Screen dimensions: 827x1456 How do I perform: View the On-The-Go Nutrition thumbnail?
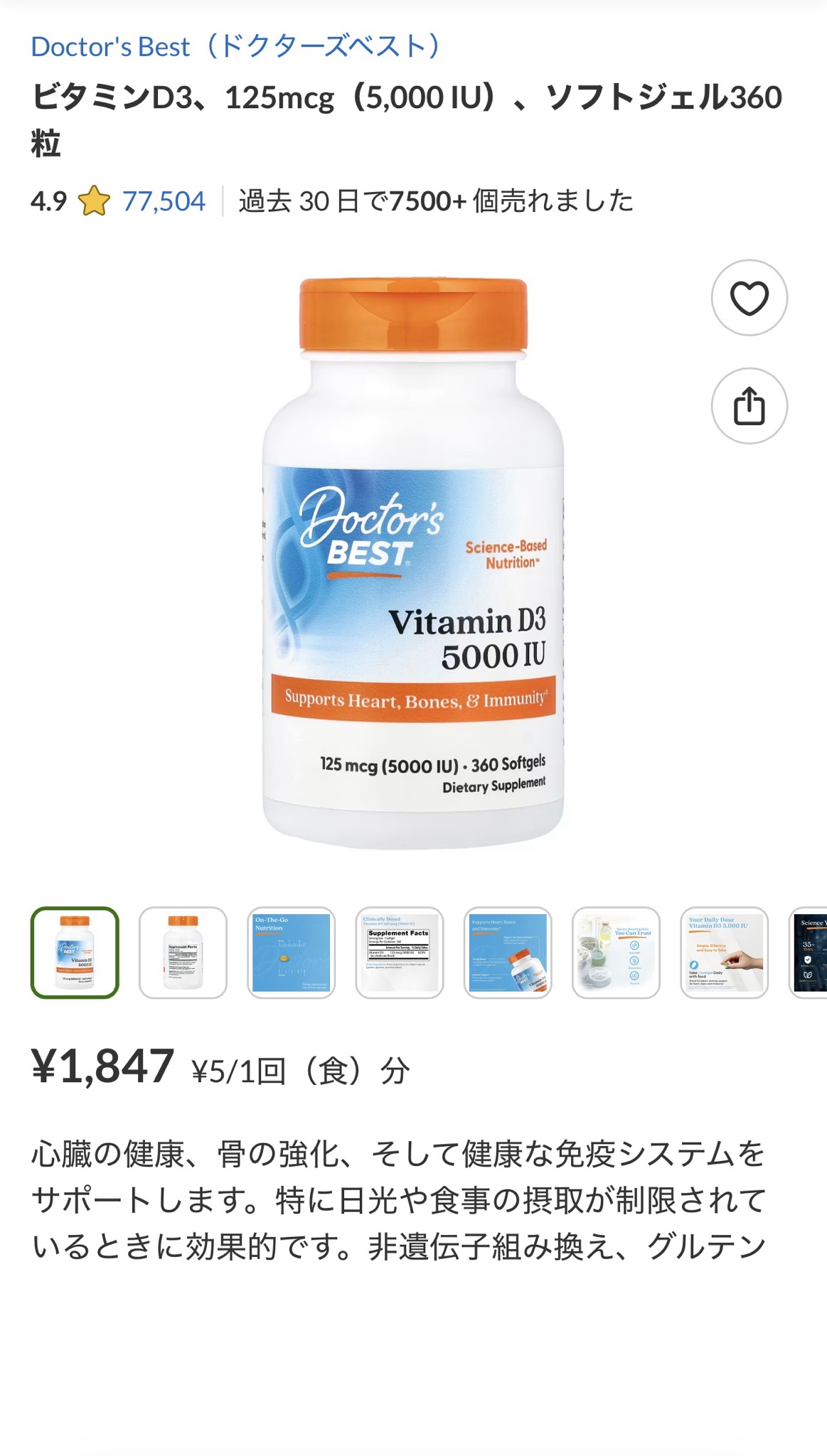point(291,952)
